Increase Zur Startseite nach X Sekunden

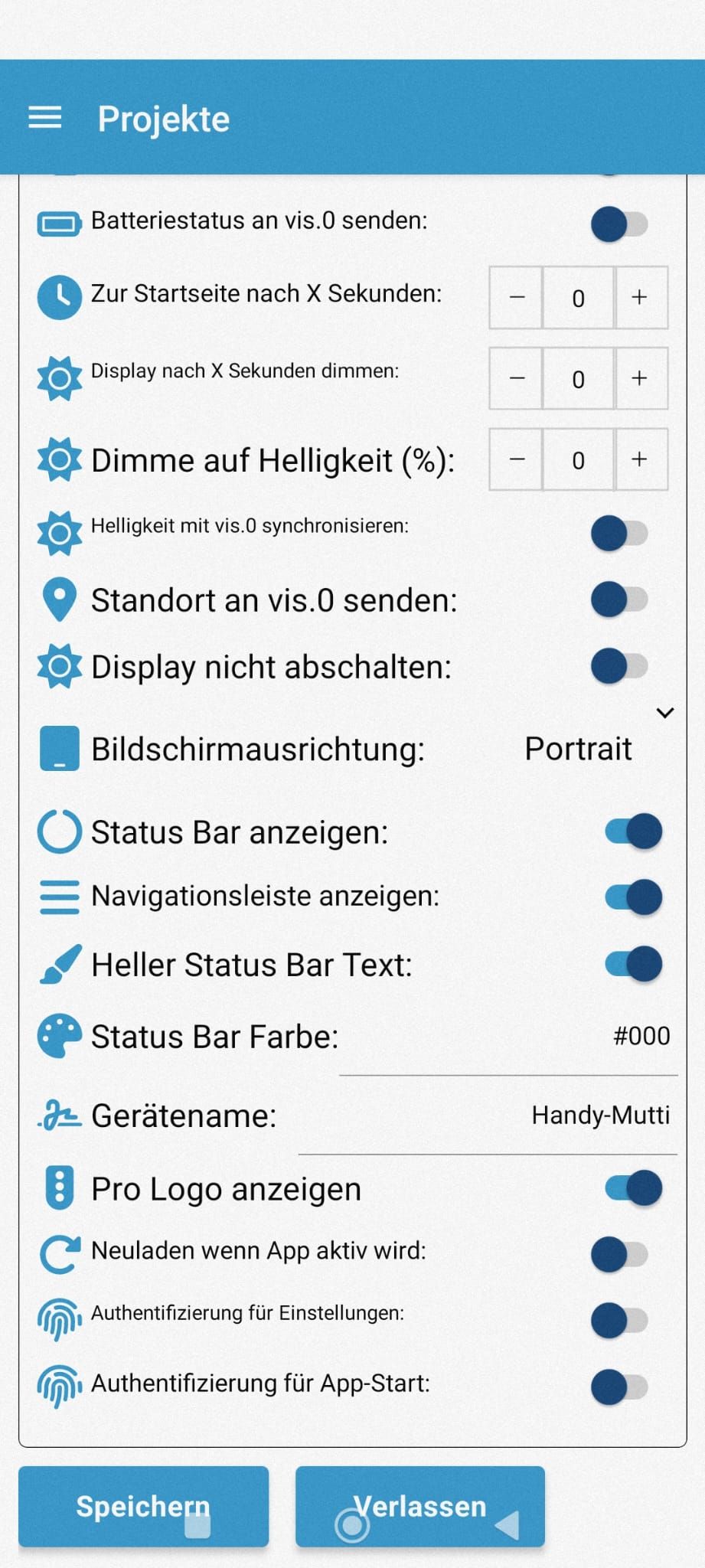[639, 297]
